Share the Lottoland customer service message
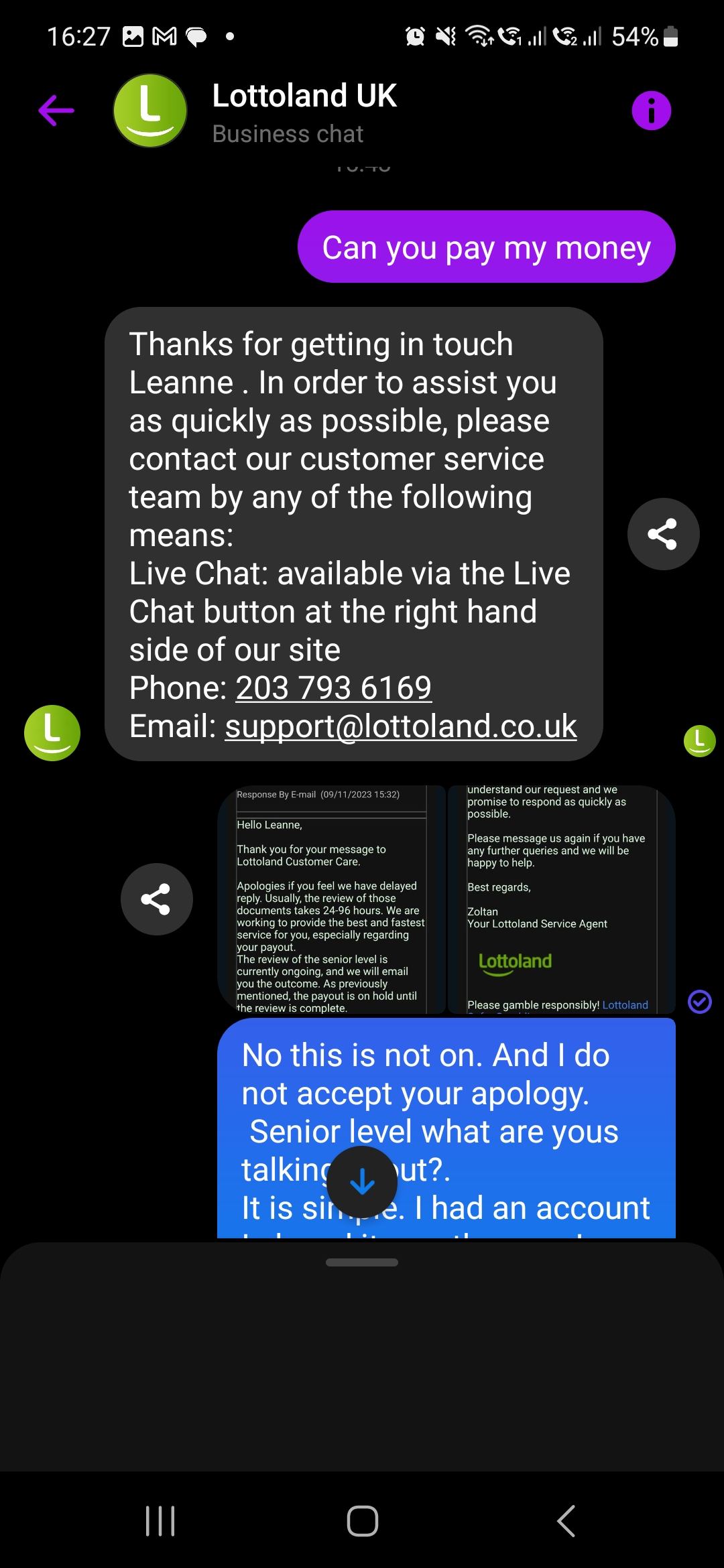The height and width of the screenshot is (1568, 724). click(x=662, y=534)
